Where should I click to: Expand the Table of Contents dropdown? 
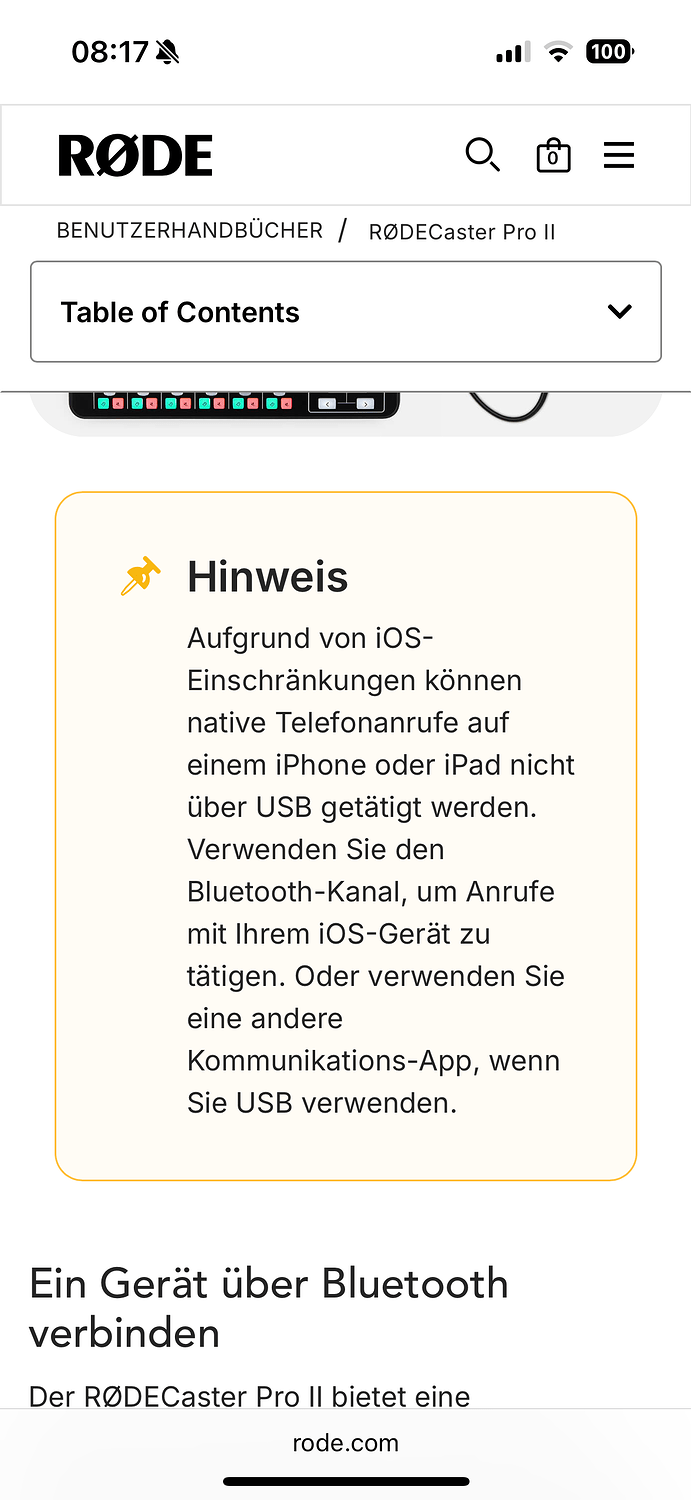coord(346,312)
